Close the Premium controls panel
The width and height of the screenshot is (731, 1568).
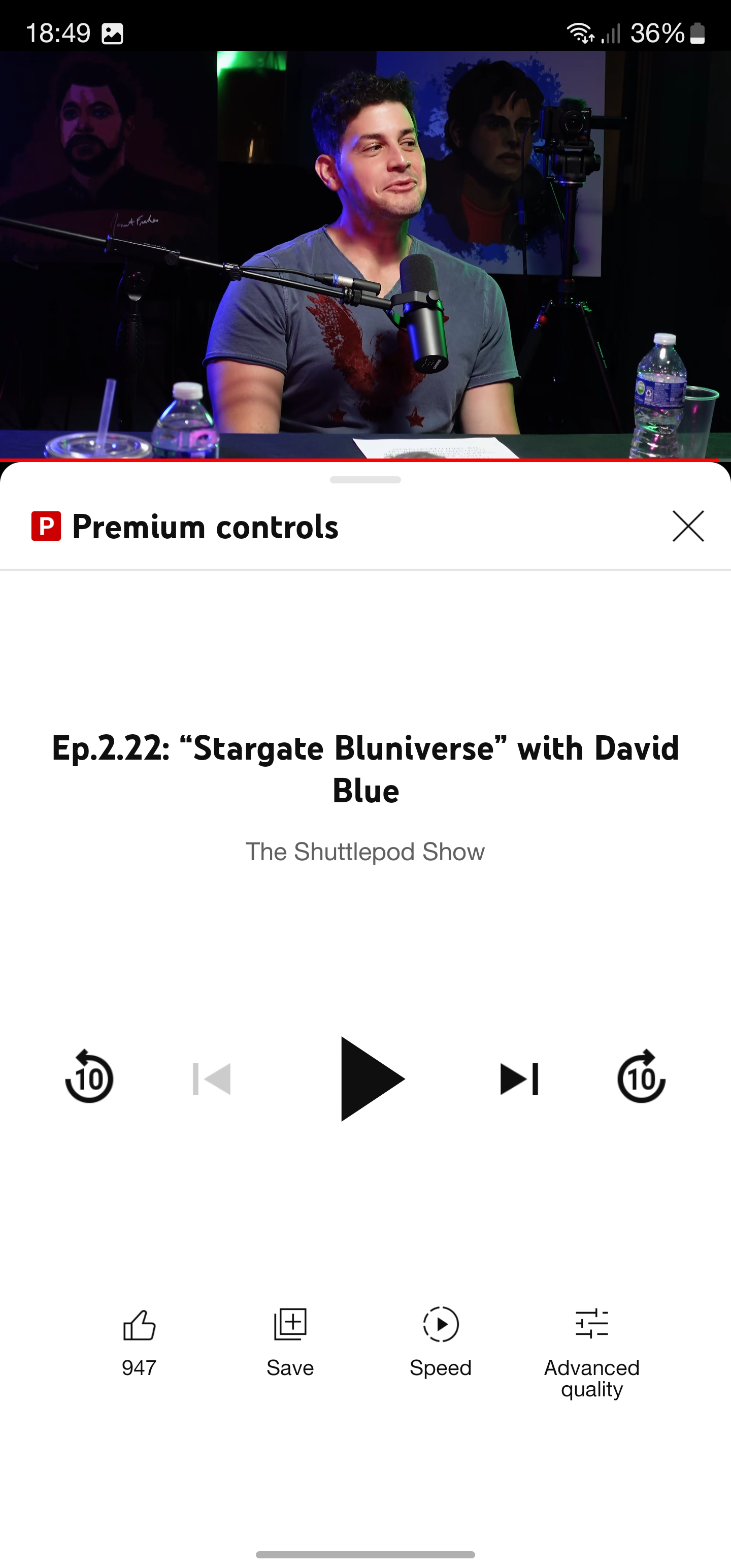[688, 526]
